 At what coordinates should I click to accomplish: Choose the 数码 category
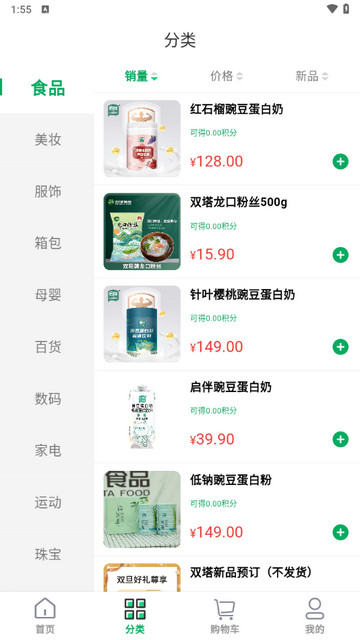point(47,398)
